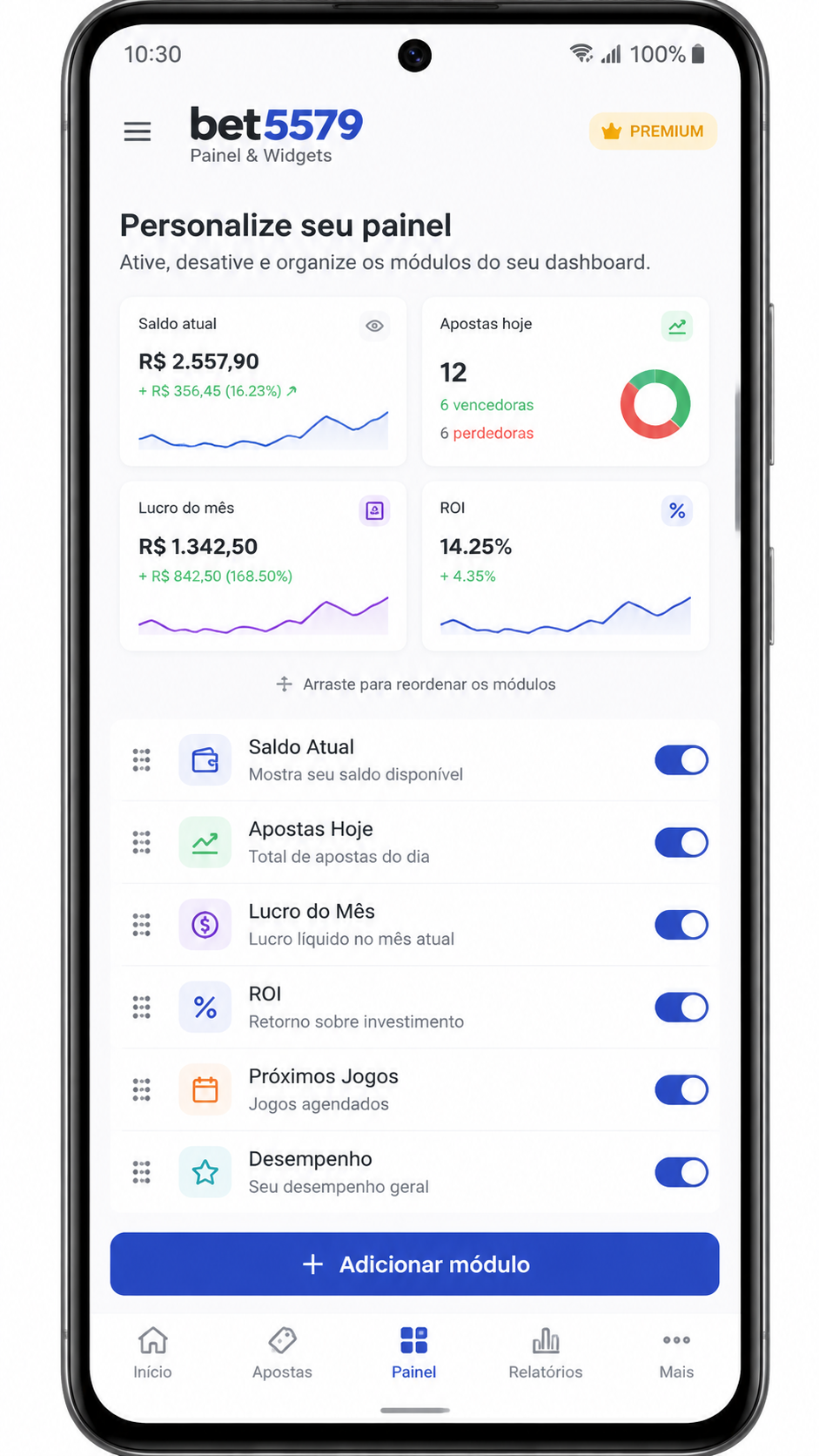
Task: Toggle the Lucro do Mês switch
Action: 681,925
